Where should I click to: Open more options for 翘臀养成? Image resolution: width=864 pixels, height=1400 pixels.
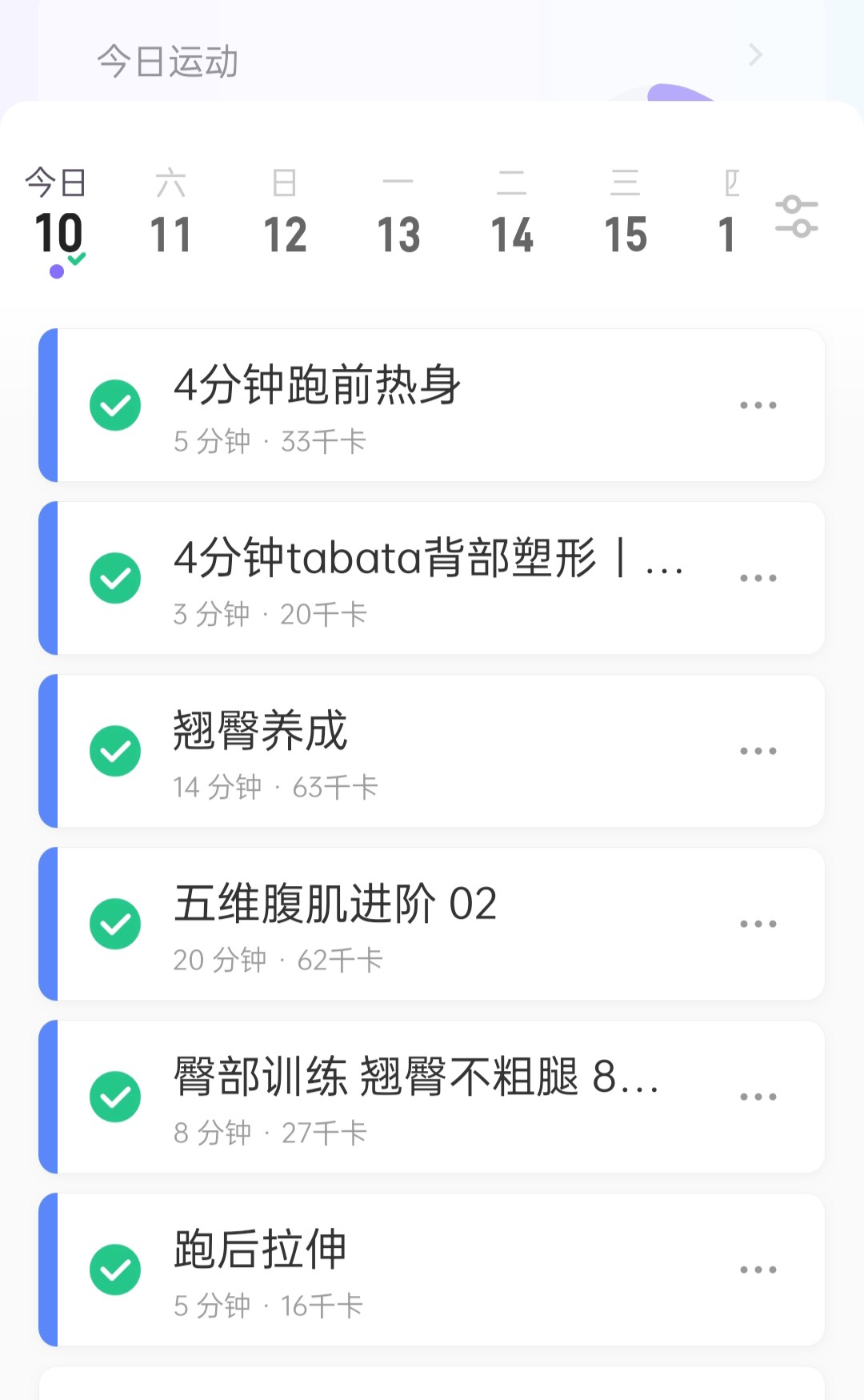coord(758,751)
